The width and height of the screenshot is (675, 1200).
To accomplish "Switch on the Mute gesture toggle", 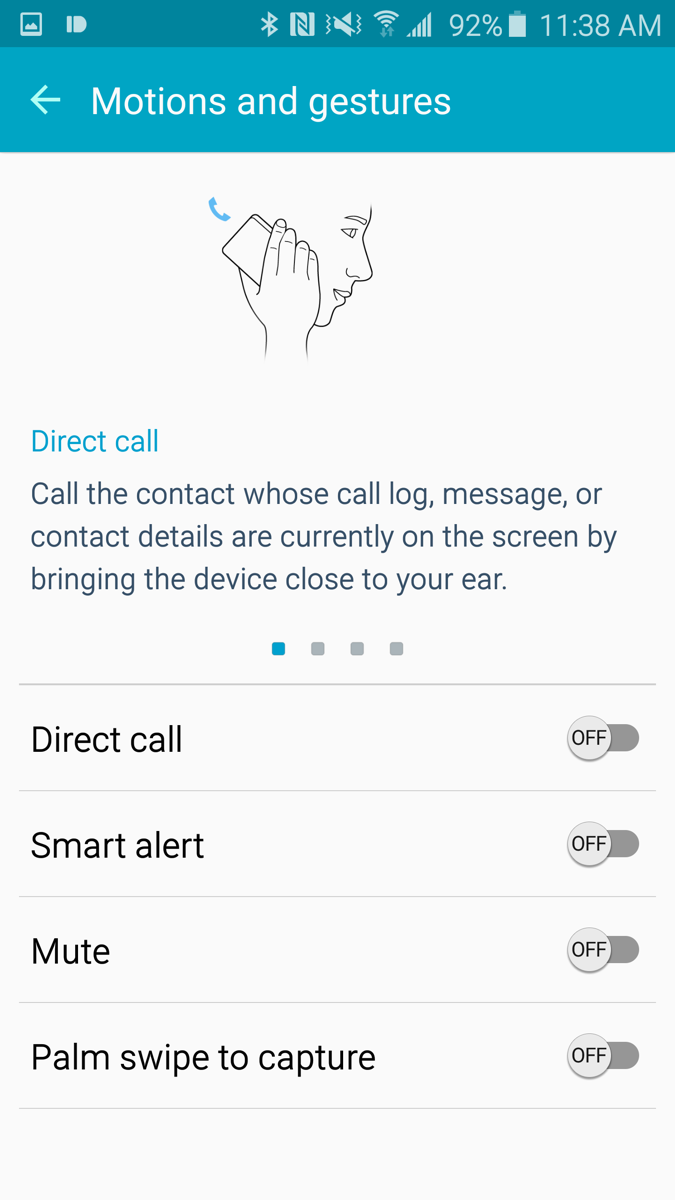I will coord(603,950).
